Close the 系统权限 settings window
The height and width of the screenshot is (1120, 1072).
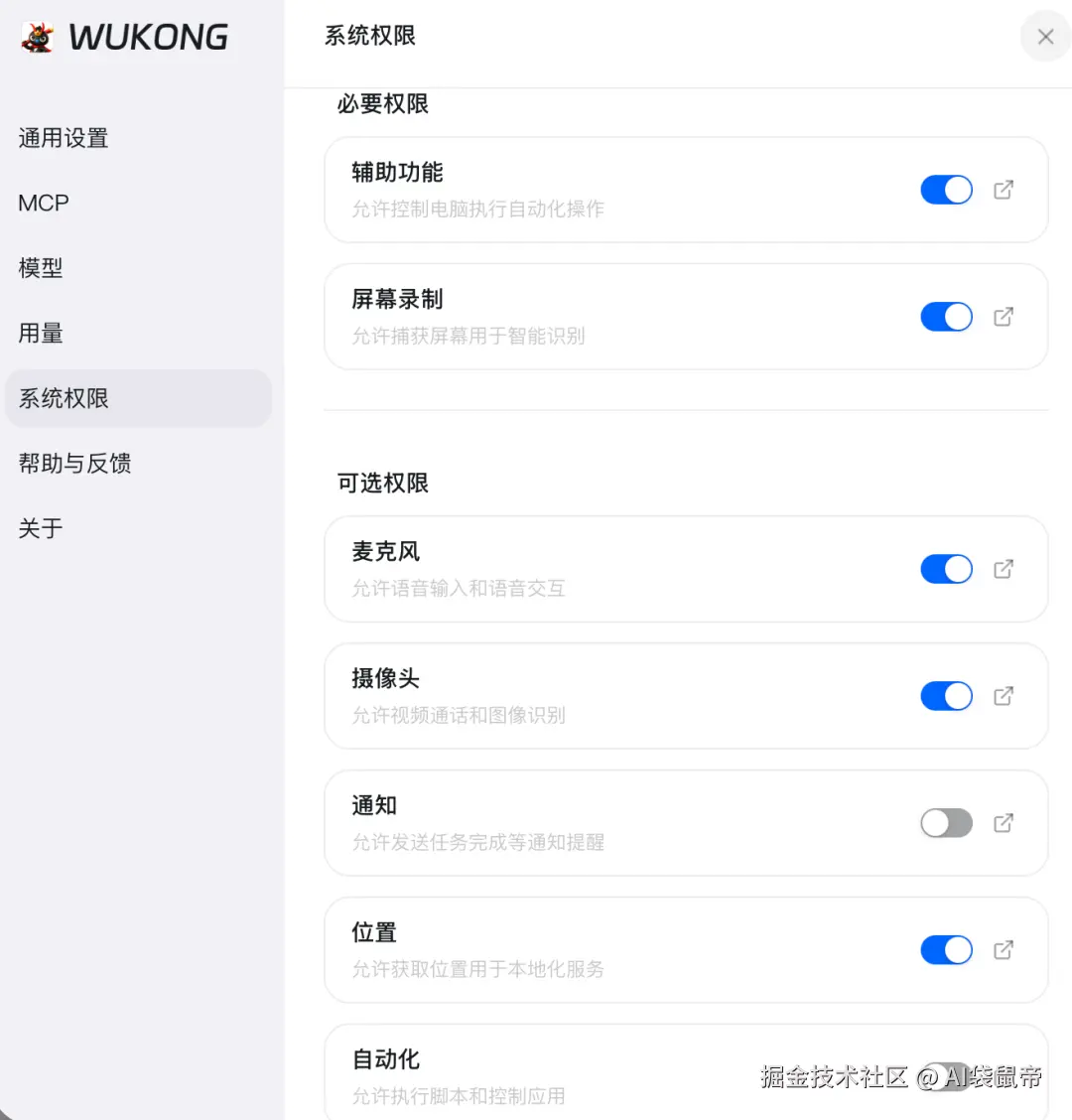(1045, 37)
